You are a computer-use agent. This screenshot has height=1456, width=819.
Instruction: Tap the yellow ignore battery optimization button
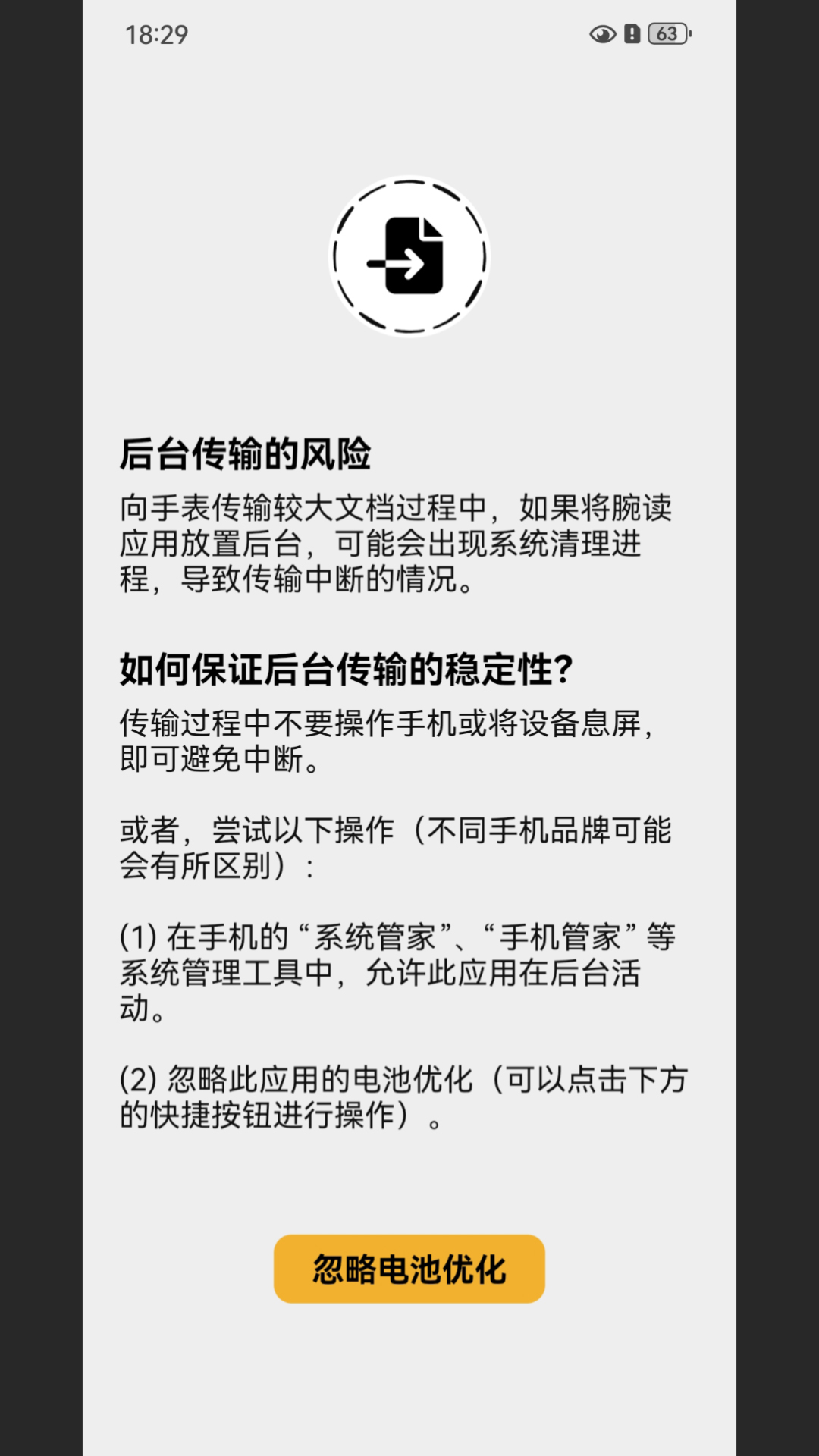coord(409,1269)
